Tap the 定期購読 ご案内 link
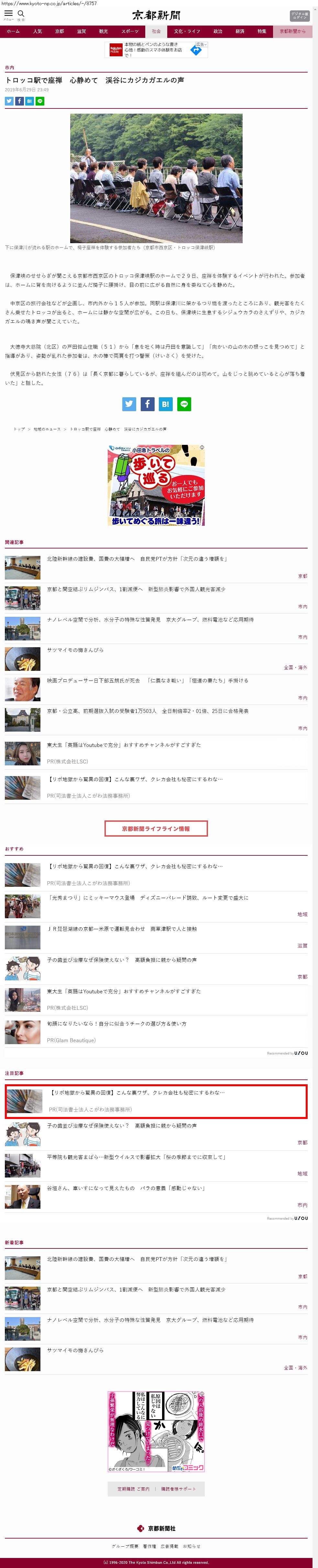 [133, 1489]
